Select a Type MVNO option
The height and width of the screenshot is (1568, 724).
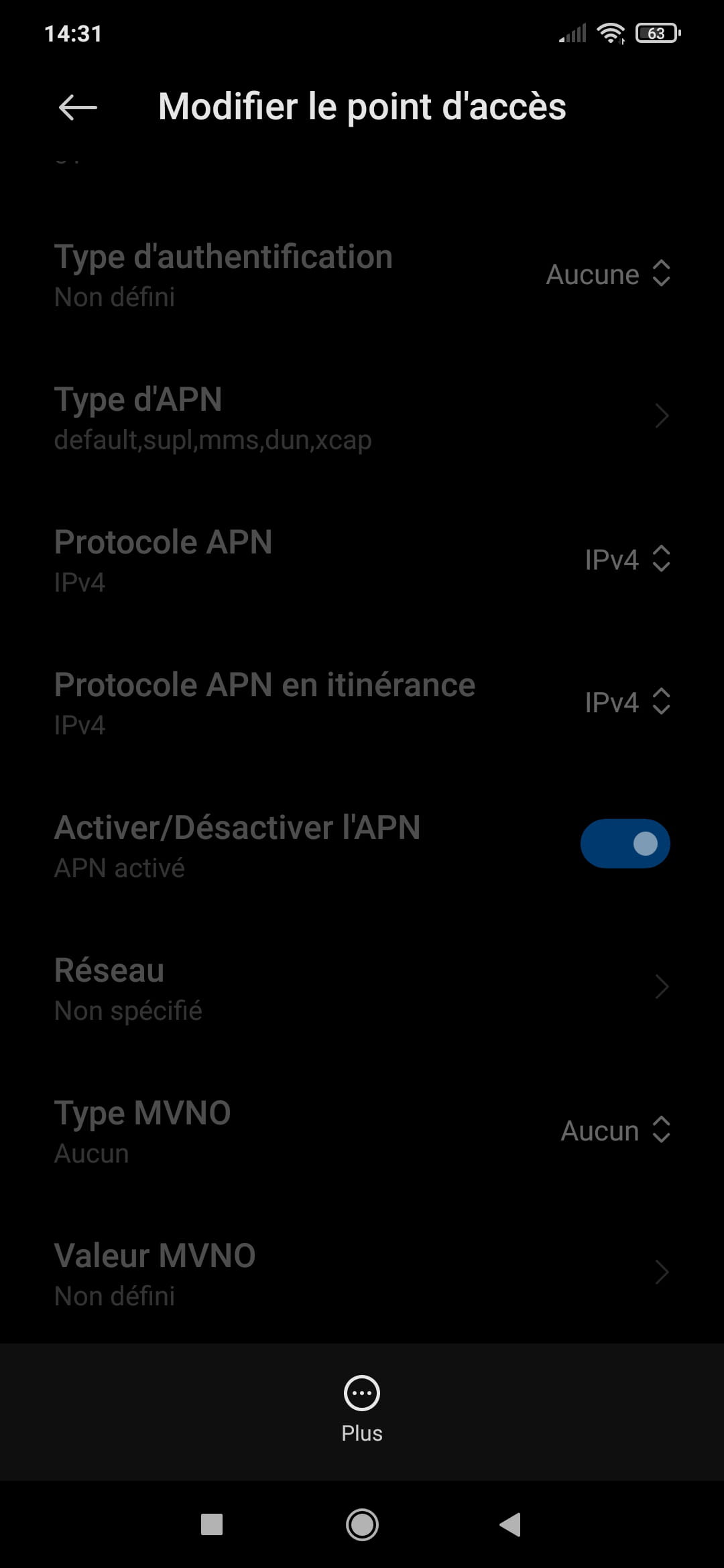click(615, 1130)
